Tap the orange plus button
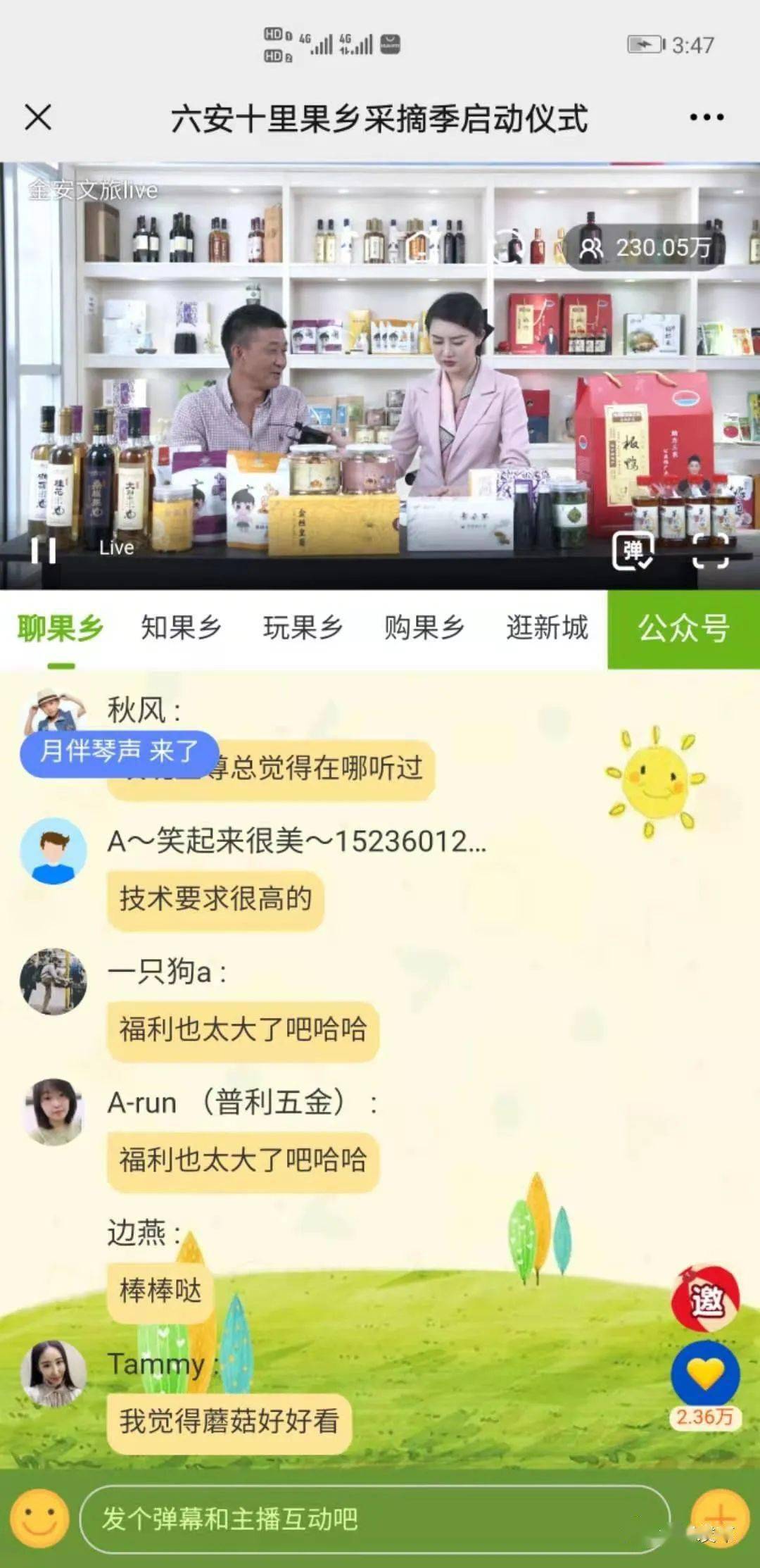 pyautogui.click(x=719, y=1519)
